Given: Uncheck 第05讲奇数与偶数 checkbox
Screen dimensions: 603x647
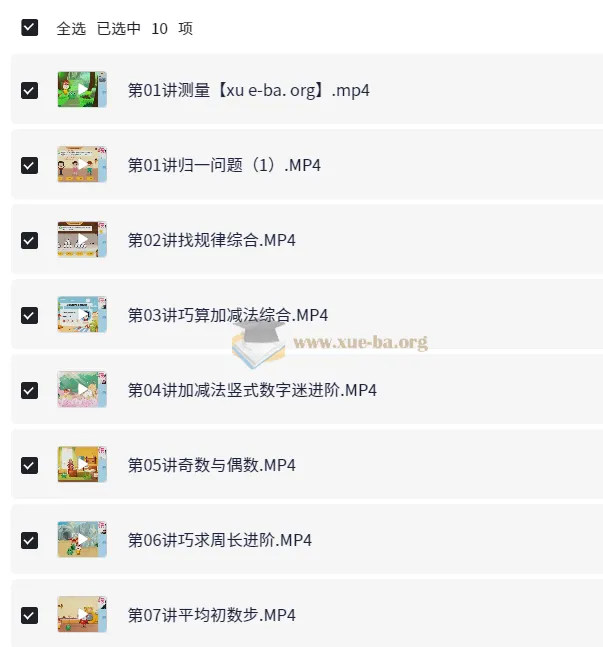Looking at the screenshot, I should point(30,465).
